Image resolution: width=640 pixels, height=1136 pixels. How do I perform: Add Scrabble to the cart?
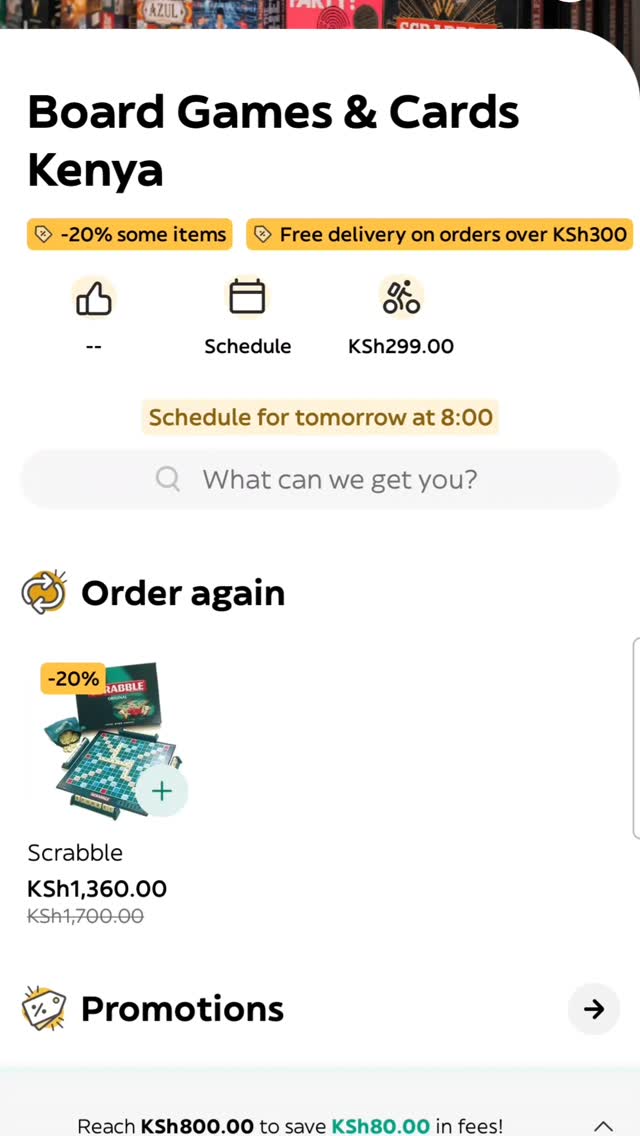coord(162,790)
